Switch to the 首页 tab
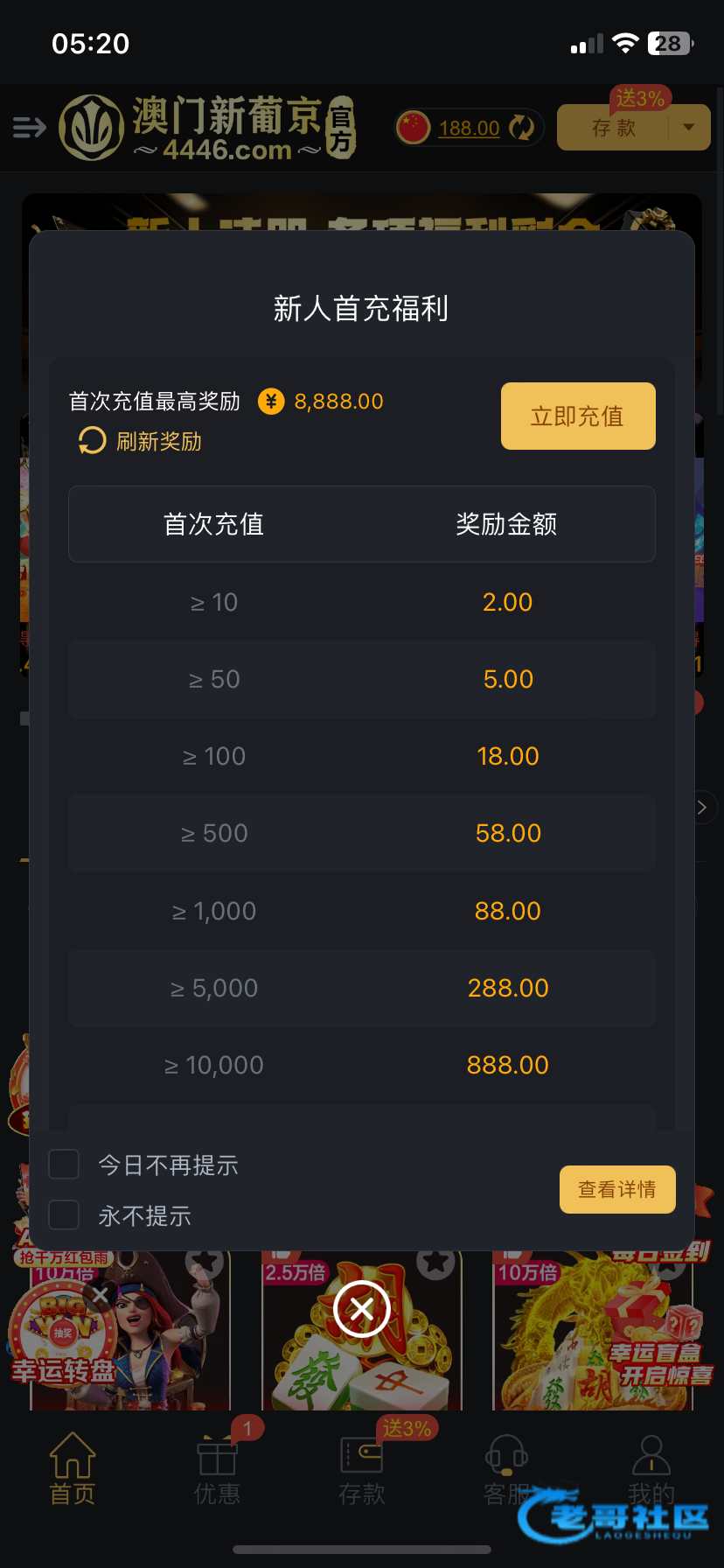 point(73,1469)
